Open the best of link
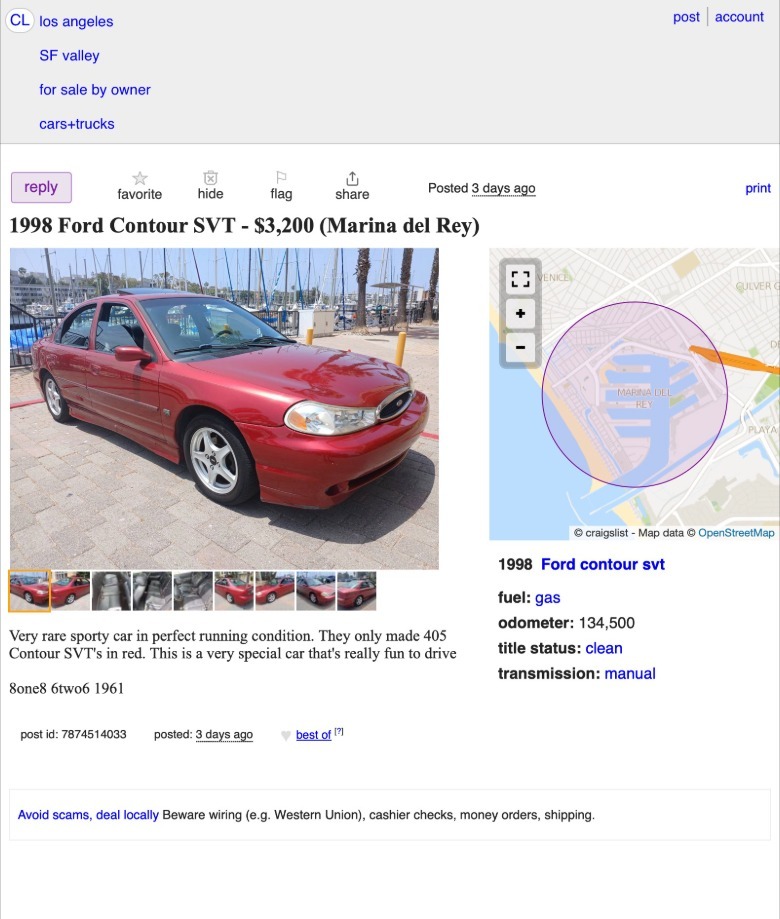Screen dimensions: 780x919 (313, 735)
